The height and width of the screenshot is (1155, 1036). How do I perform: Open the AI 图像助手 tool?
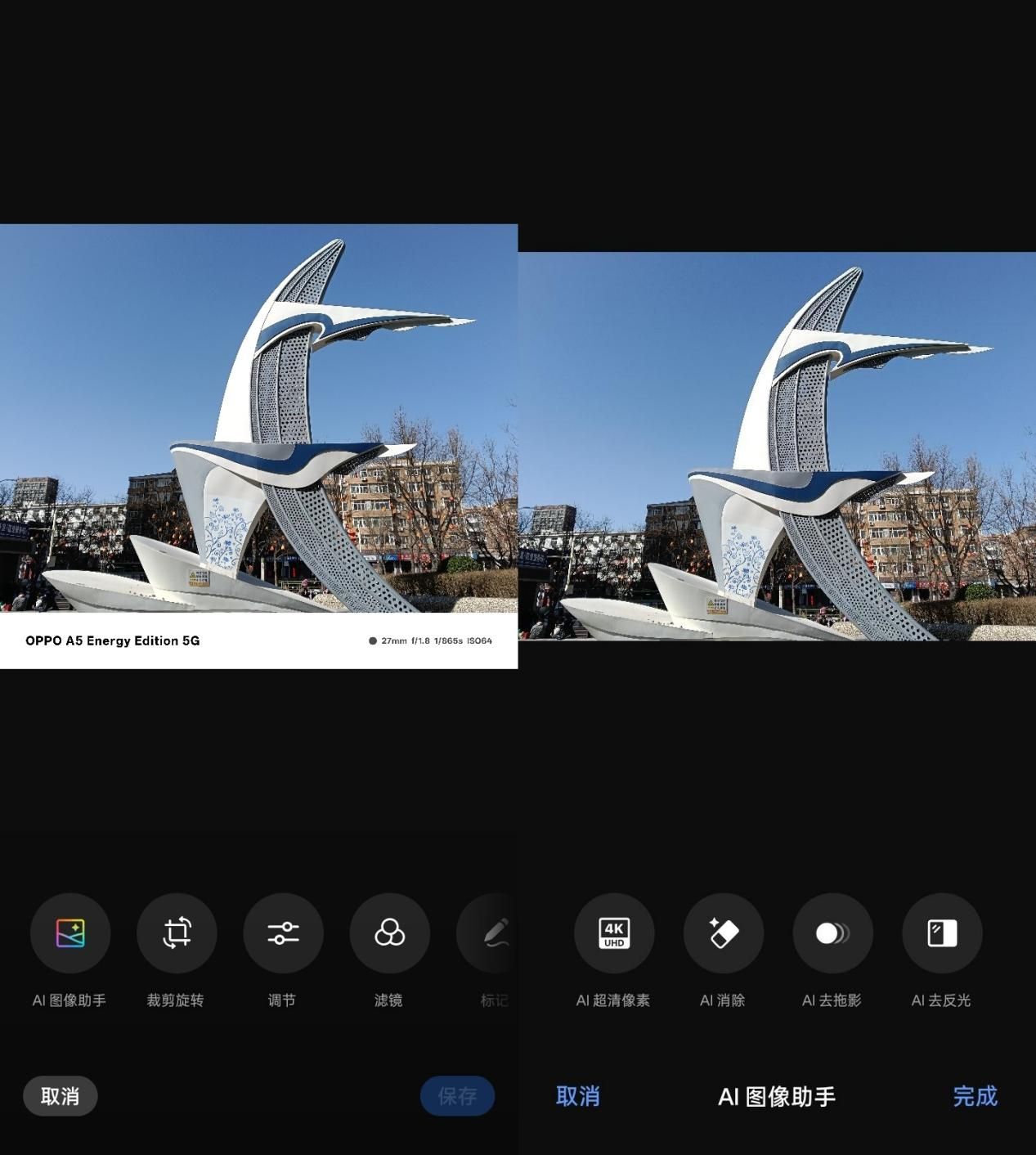tap(70, 933)
